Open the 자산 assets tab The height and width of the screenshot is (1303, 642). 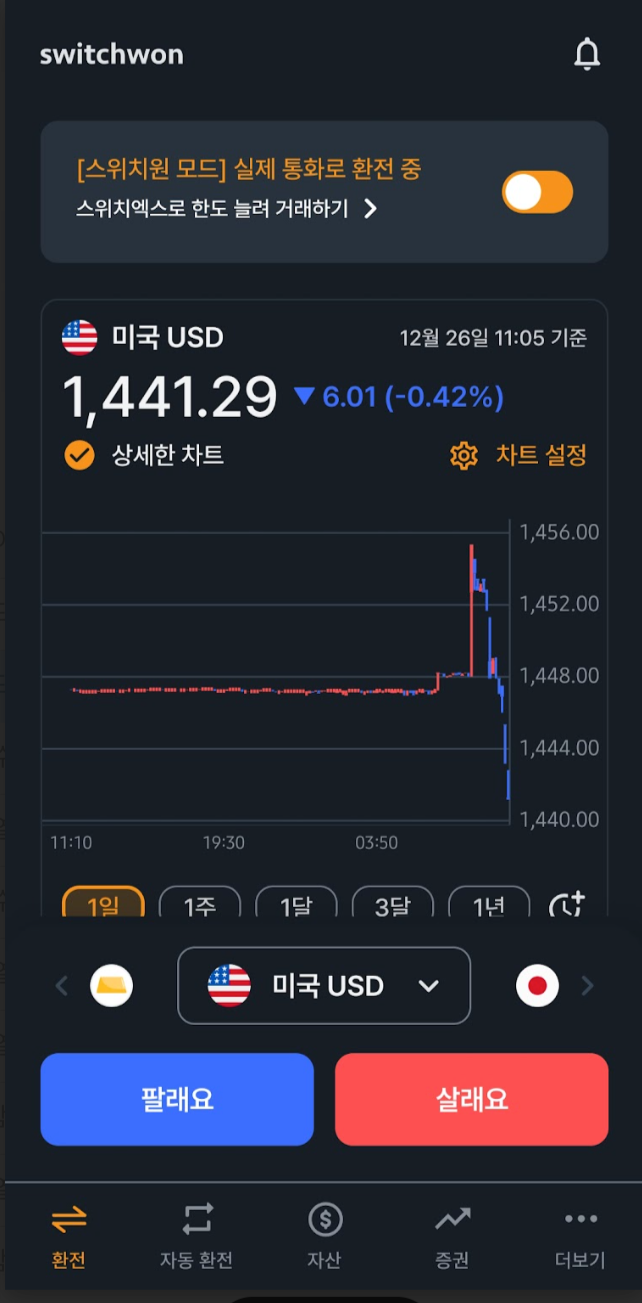325,1236
